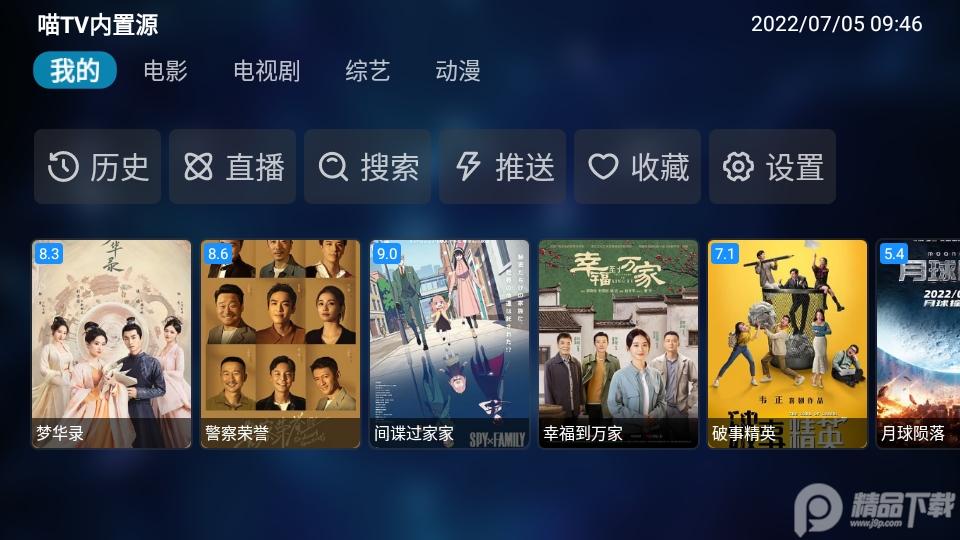Switch to the 电视剧 tab

tap(266, 71)
